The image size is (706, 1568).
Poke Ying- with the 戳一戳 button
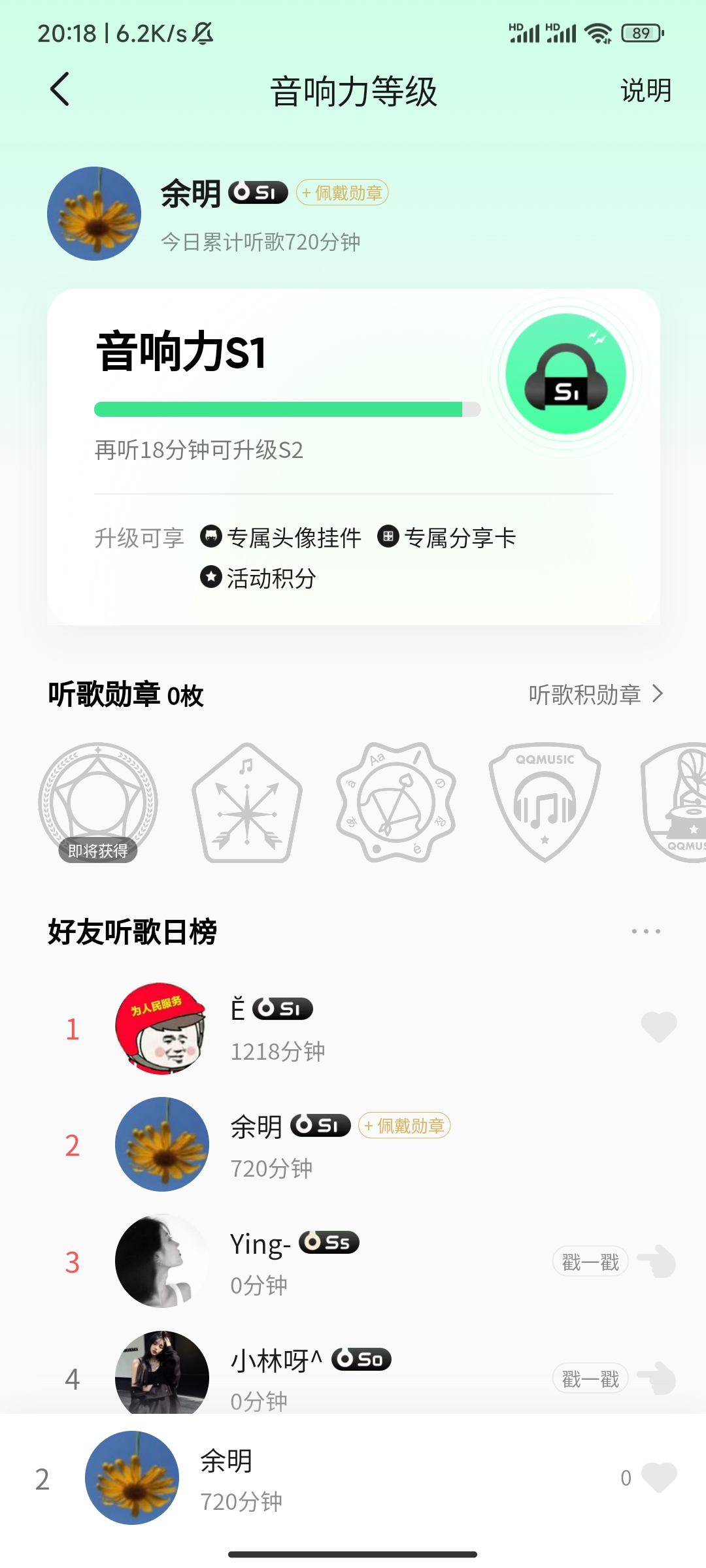pos(590,1262)
